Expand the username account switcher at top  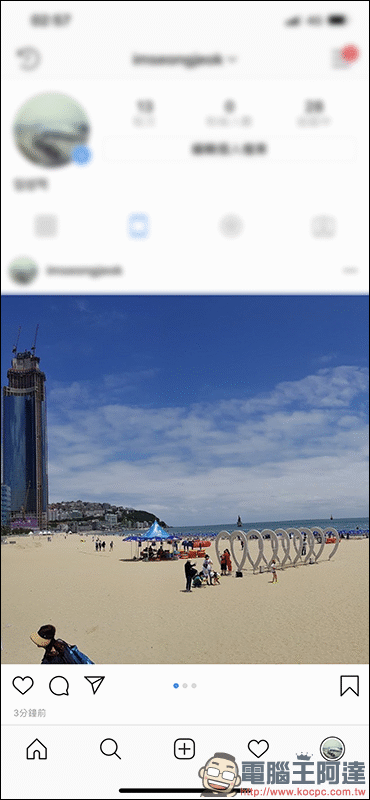click(184, 59)
